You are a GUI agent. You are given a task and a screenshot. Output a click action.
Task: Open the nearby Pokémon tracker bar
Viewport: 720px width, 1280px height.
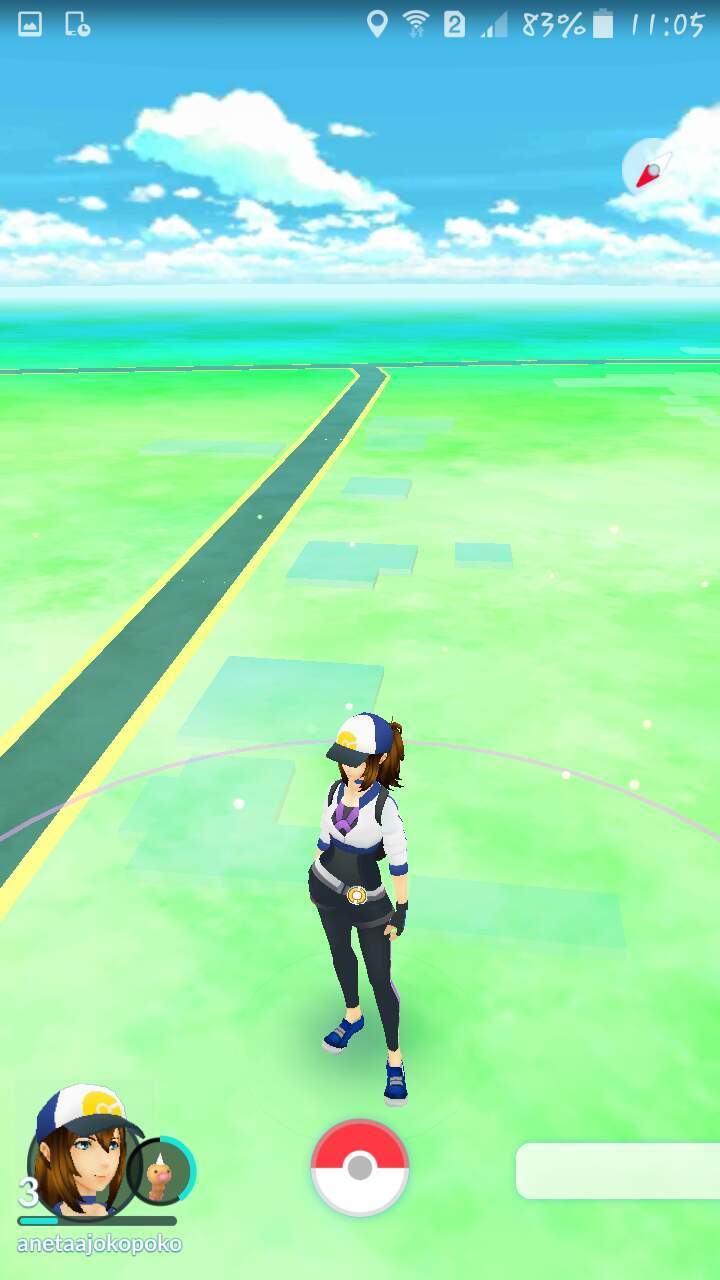click(x=618, y=1170)
